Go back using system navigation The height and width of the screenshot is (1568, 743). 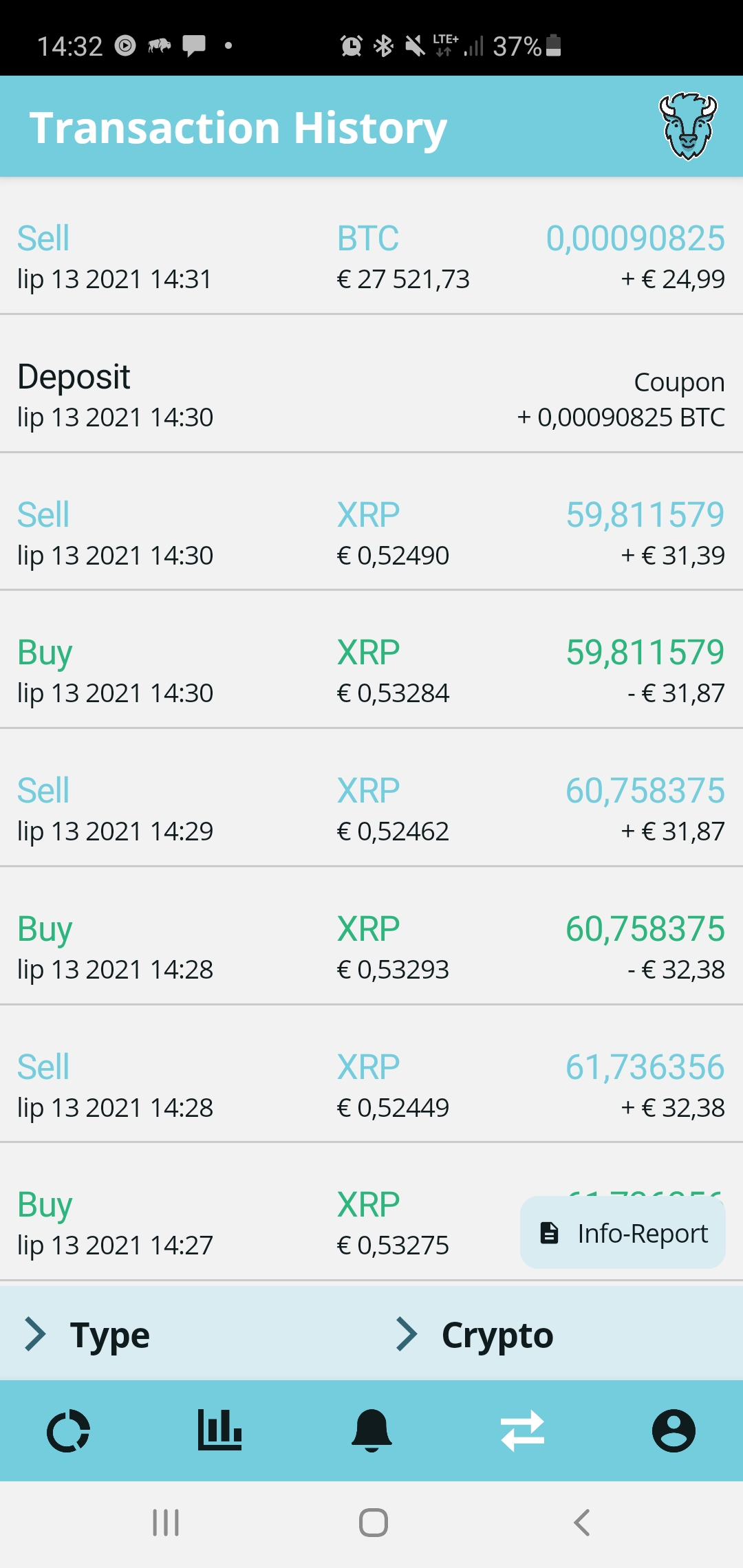[x=582, y=1523]
